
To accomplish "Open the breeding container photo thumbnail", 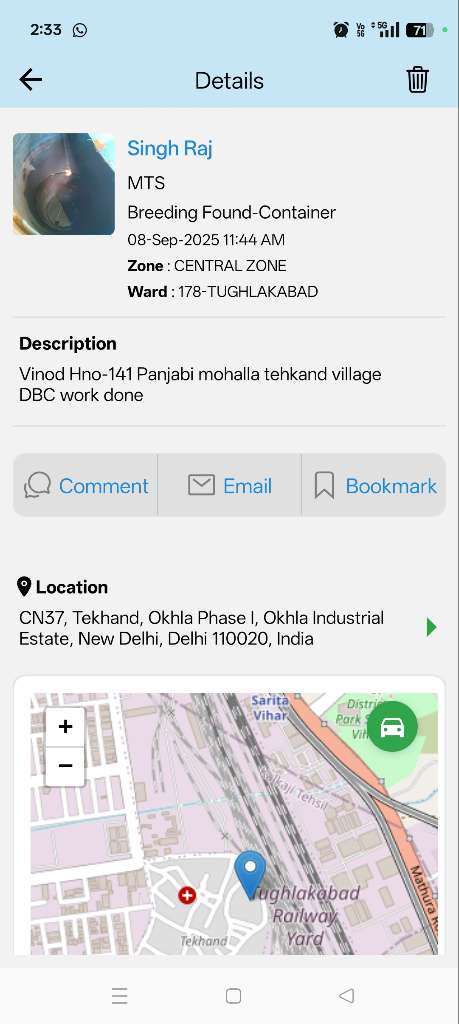I will coord(64,184).
